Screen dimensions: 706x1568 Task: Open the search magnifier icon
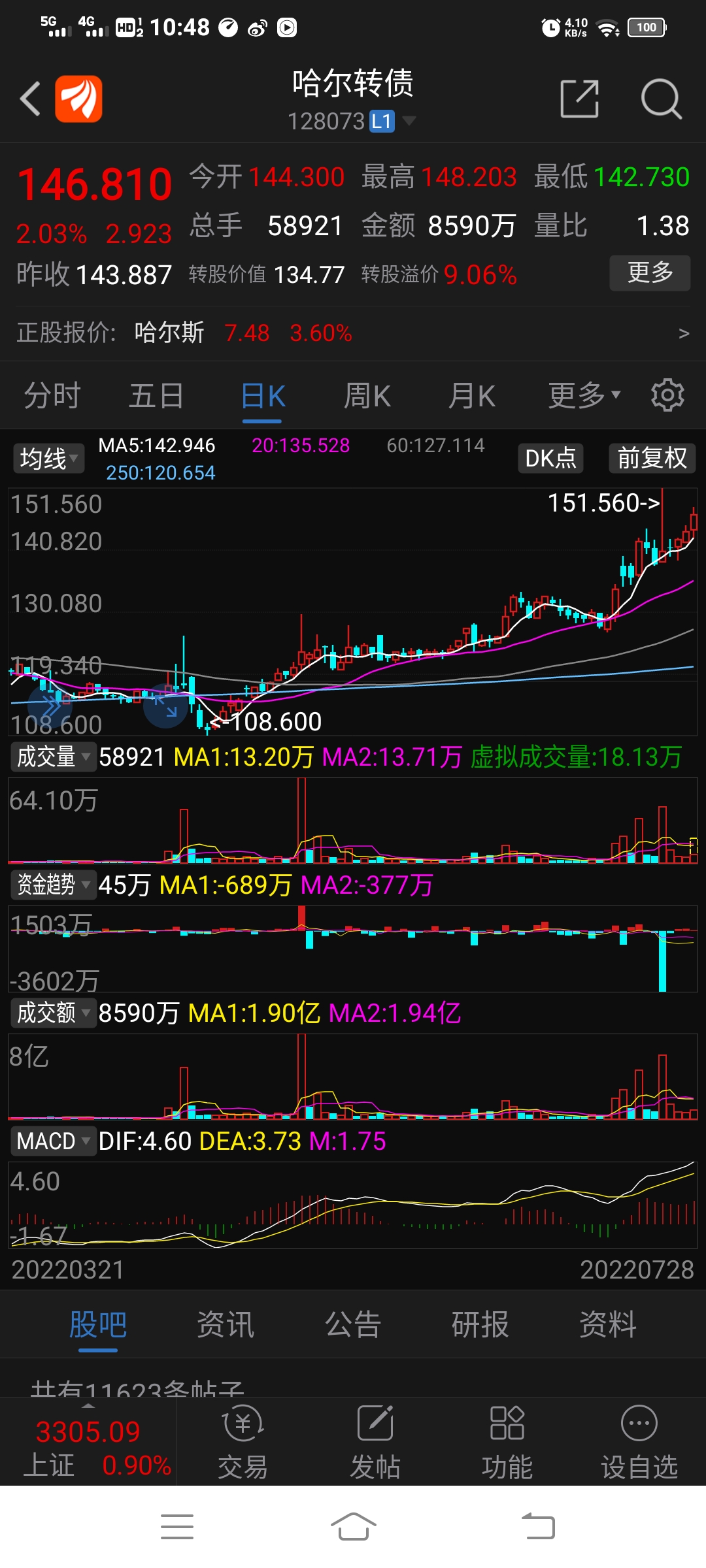[x=662, y=98]
